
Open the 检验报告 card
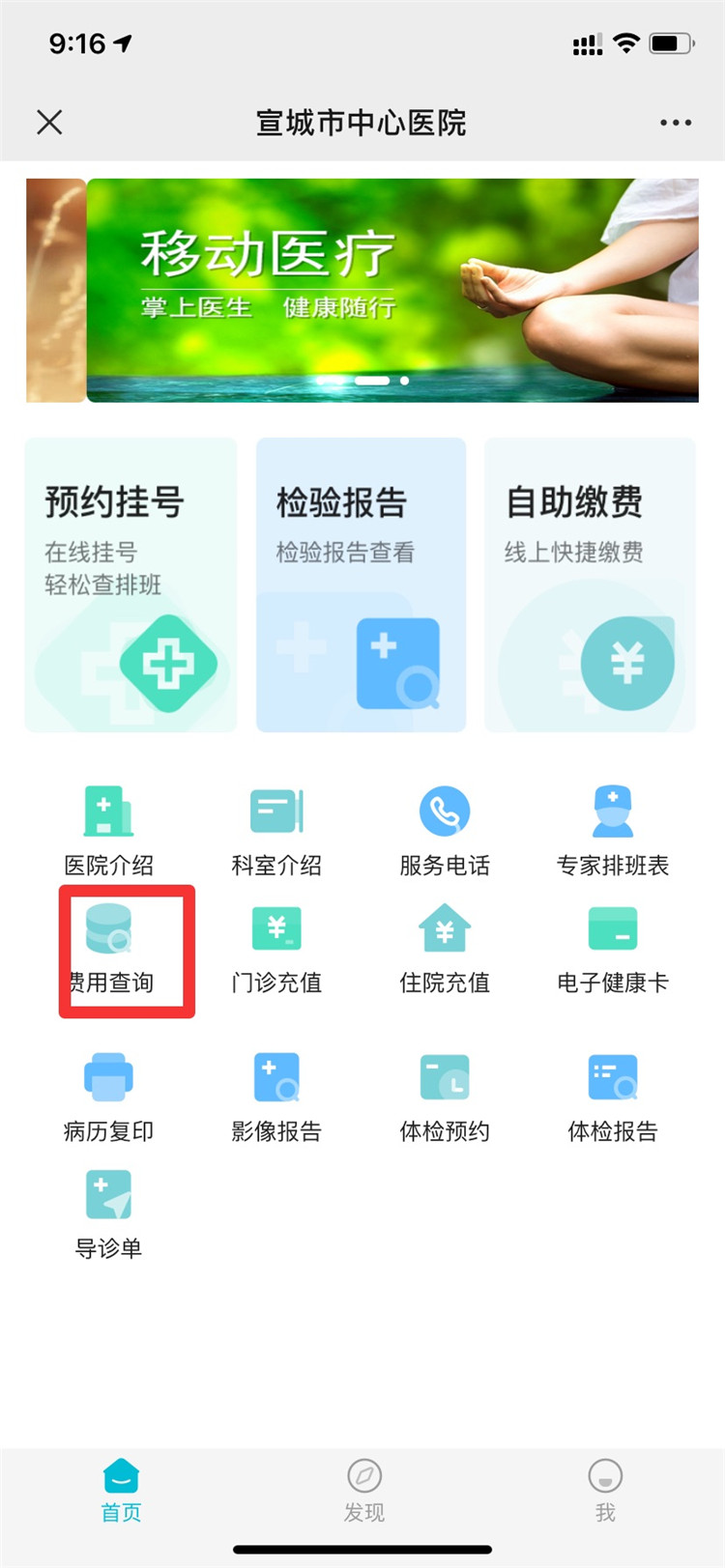[x=361, y=584]
